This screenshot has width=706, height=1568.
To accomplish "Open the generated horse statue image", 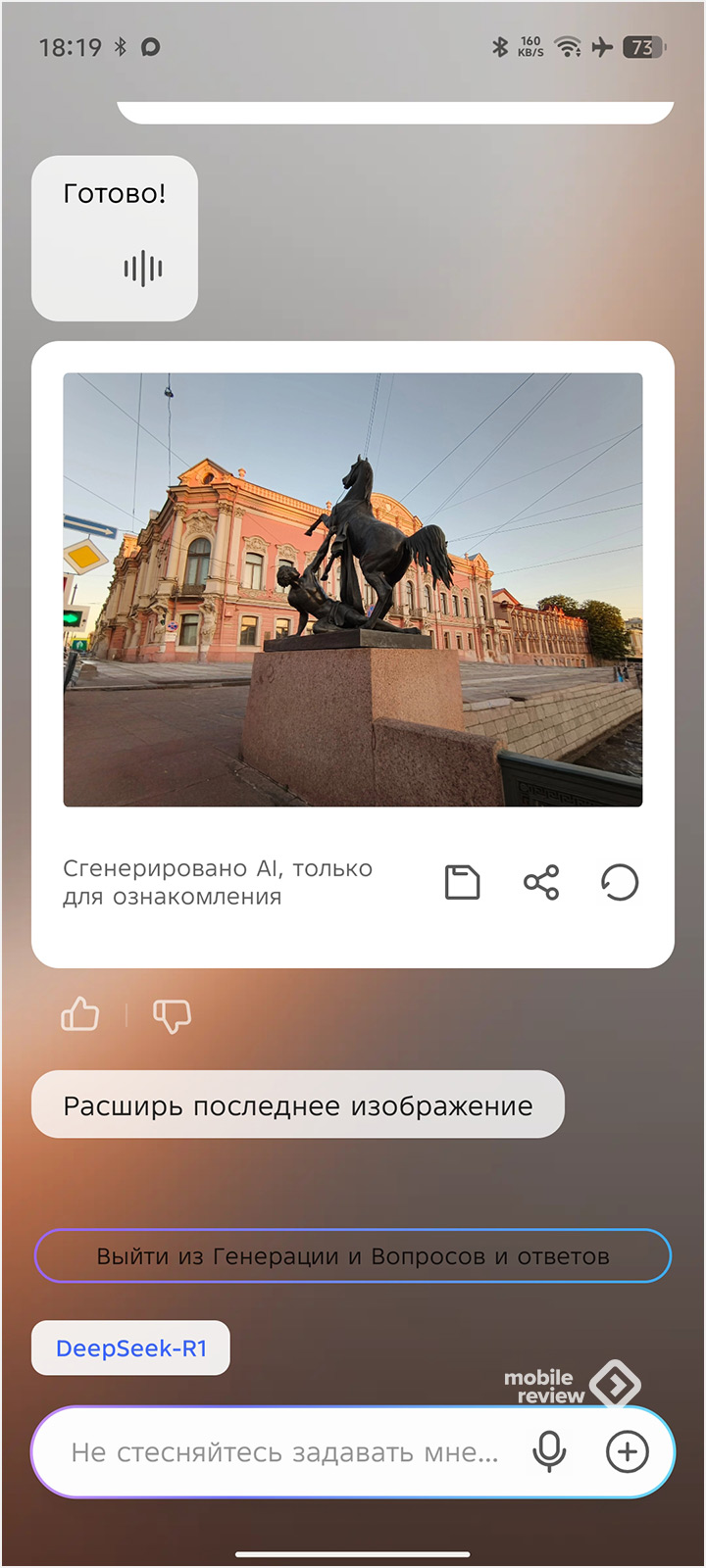I will tap(353, 589).
